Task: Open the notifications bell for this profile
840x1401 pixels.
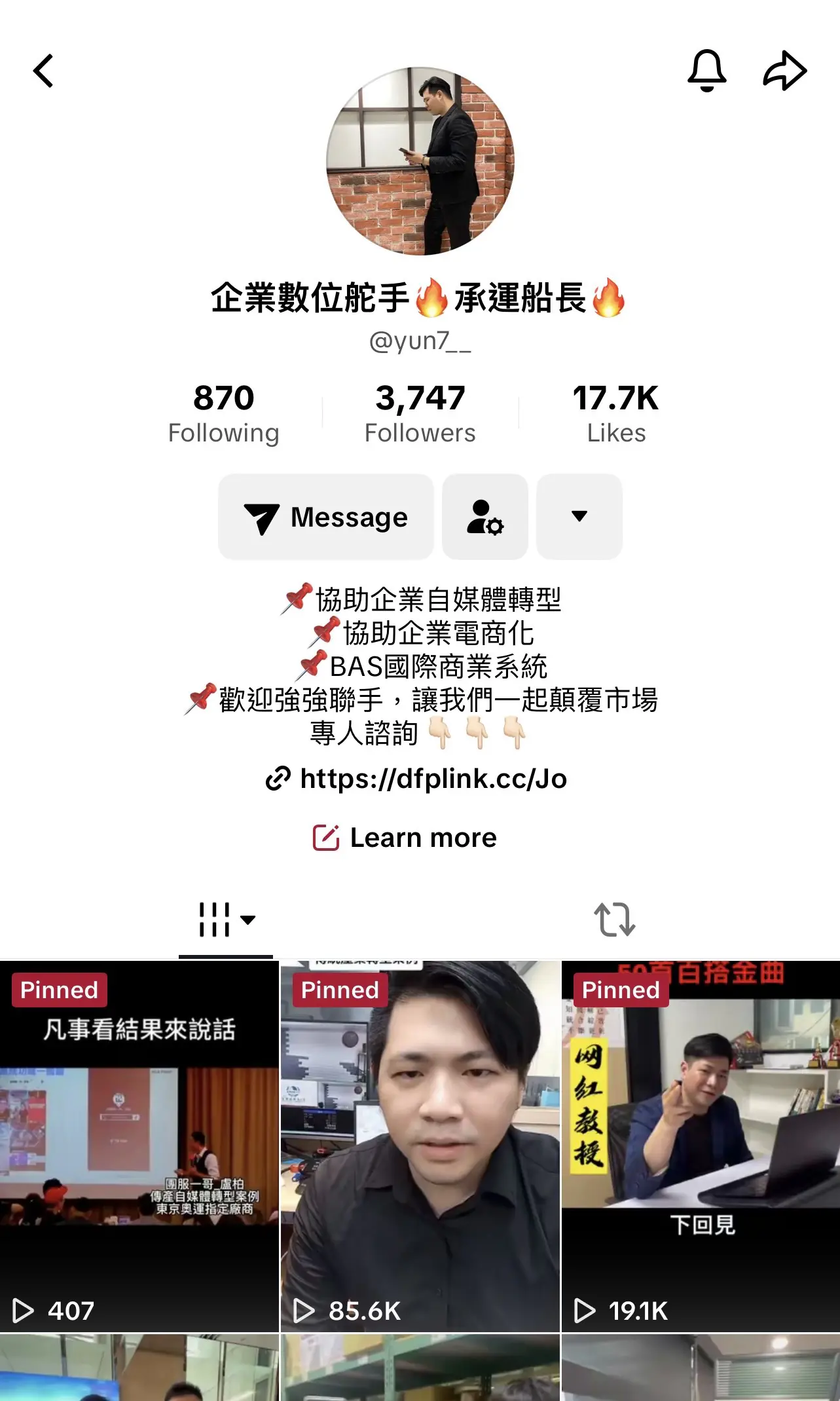Action: [706, 70]
